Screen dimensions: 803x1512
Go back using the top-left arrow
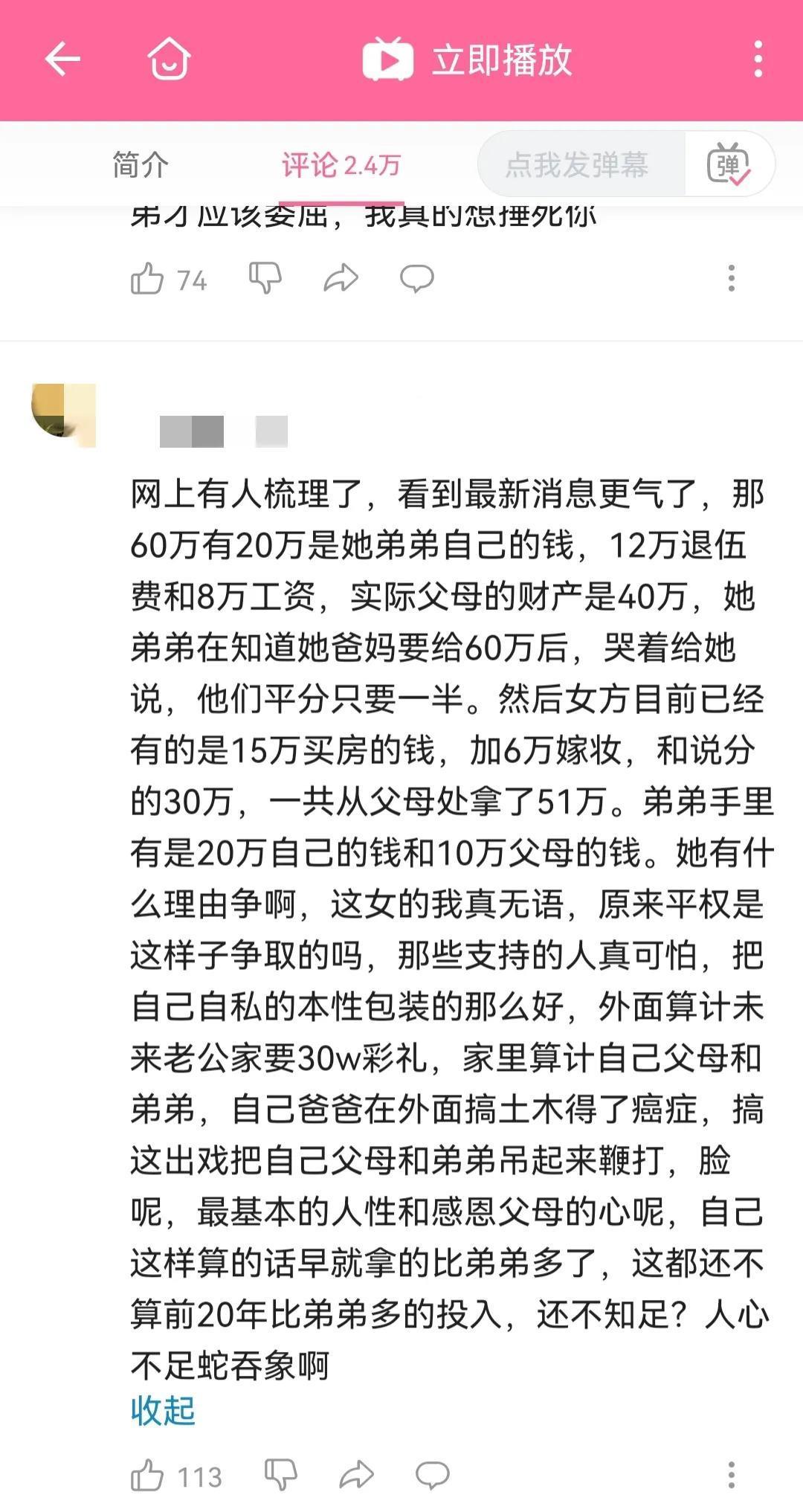tap(62, 59)
